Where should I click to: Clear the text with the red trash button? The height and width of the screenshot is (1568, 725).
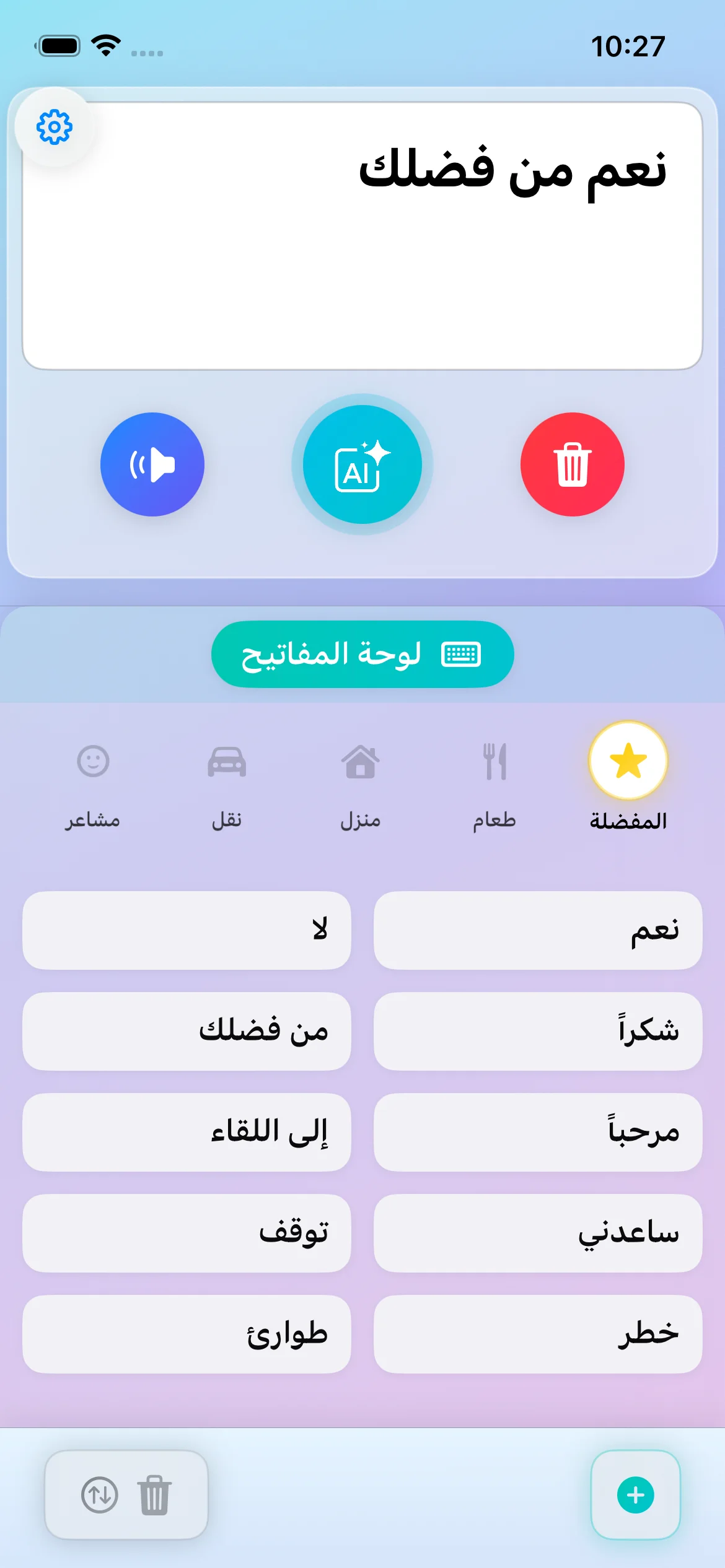(x=572, y=464)
